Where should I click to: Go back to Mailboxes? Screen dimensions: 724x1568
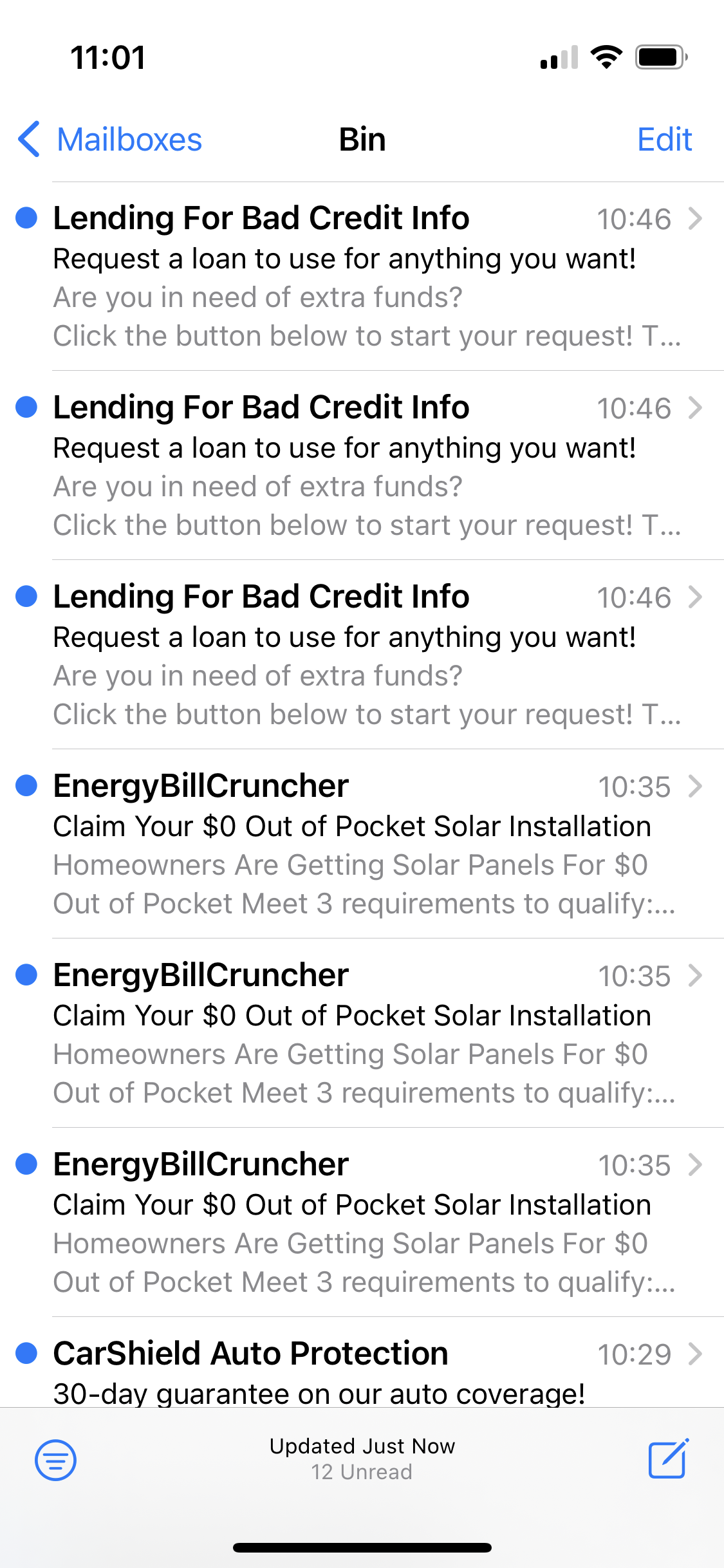point(111,140)
